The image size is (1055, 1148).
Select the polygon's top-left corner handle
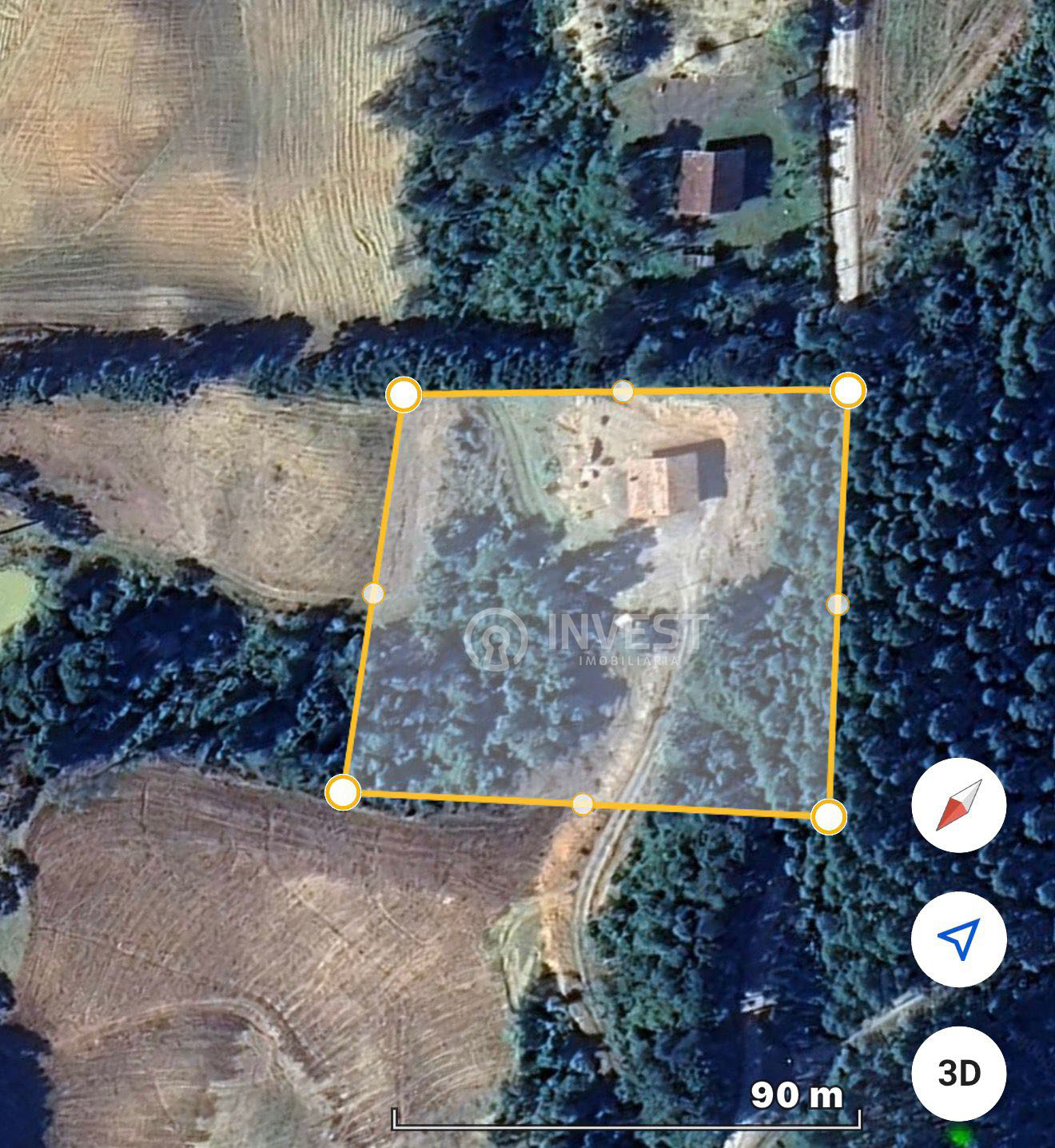(404, 395)
